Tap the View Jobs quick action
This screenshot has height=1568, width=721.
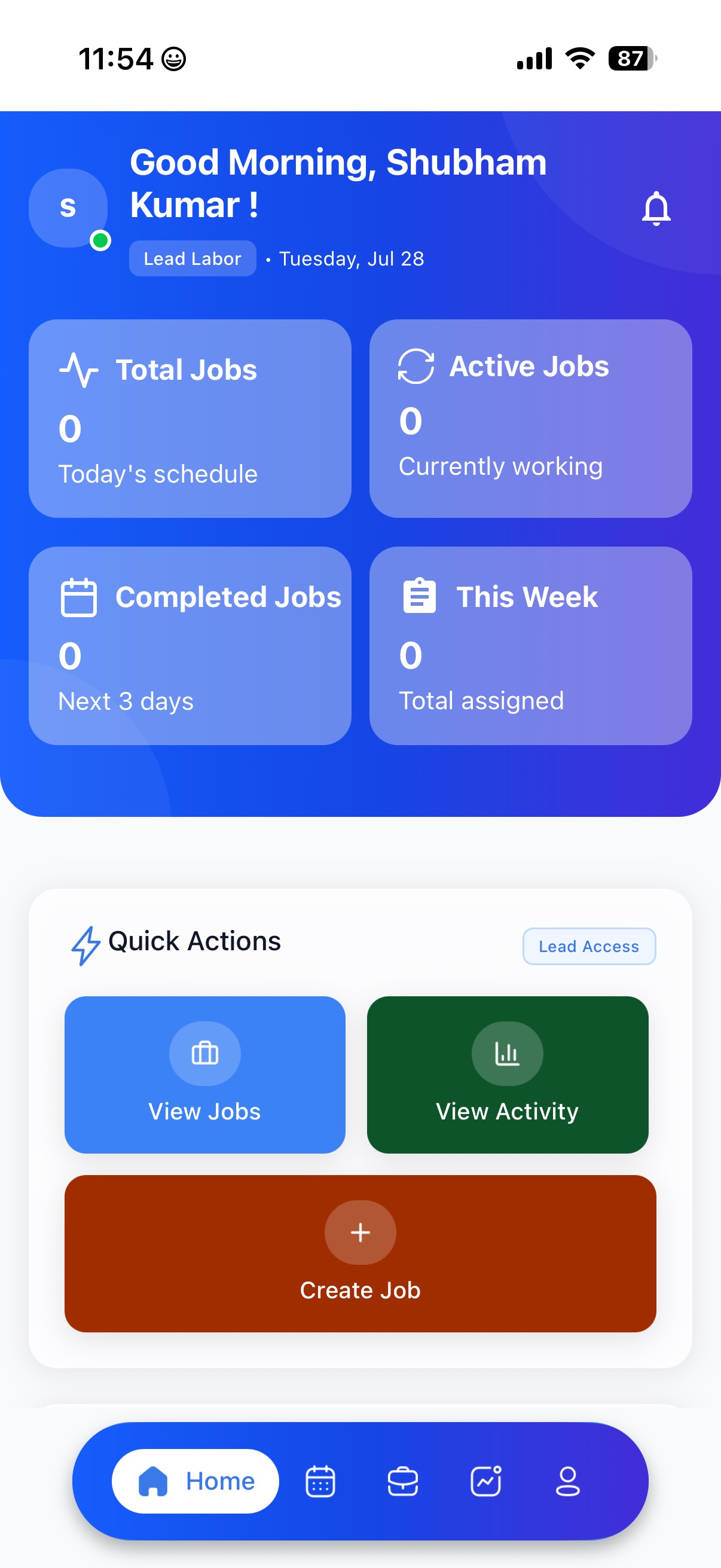pyautogui.click(x=205, y=1075)
